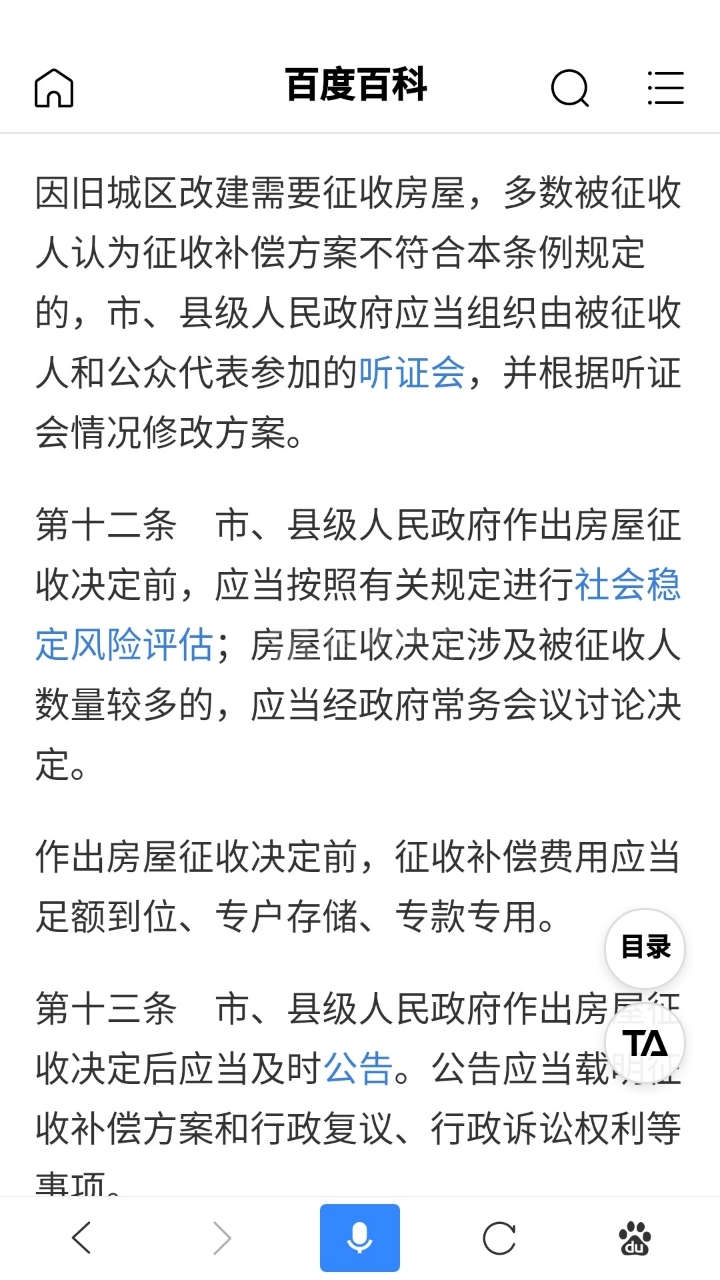The width and height of the screenshot is (720, 1280).
Task: Go forward to the next page
Action: pos(221,1238)
